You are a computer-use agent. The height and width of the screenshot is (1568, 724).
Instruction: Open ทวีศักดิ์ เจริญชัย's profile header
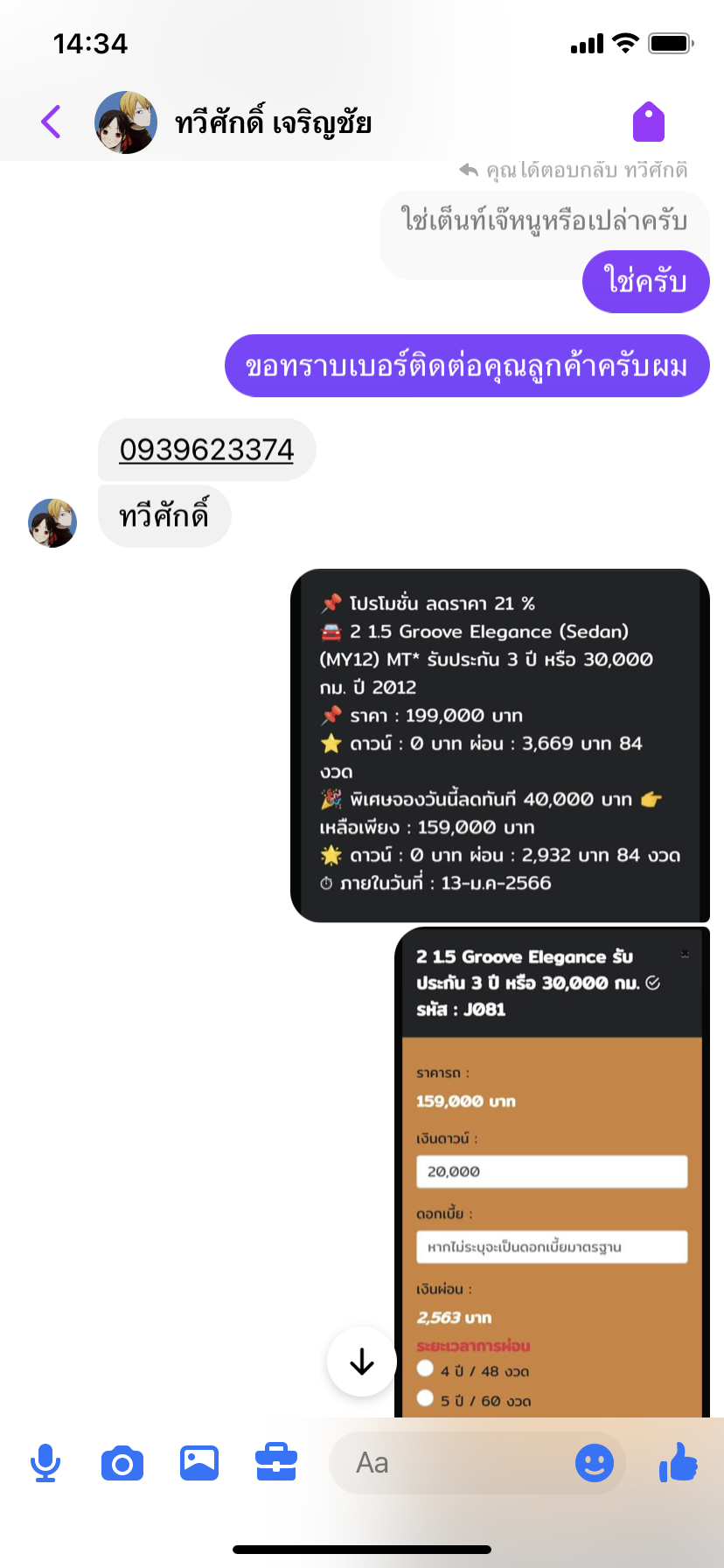coord(233,122)
